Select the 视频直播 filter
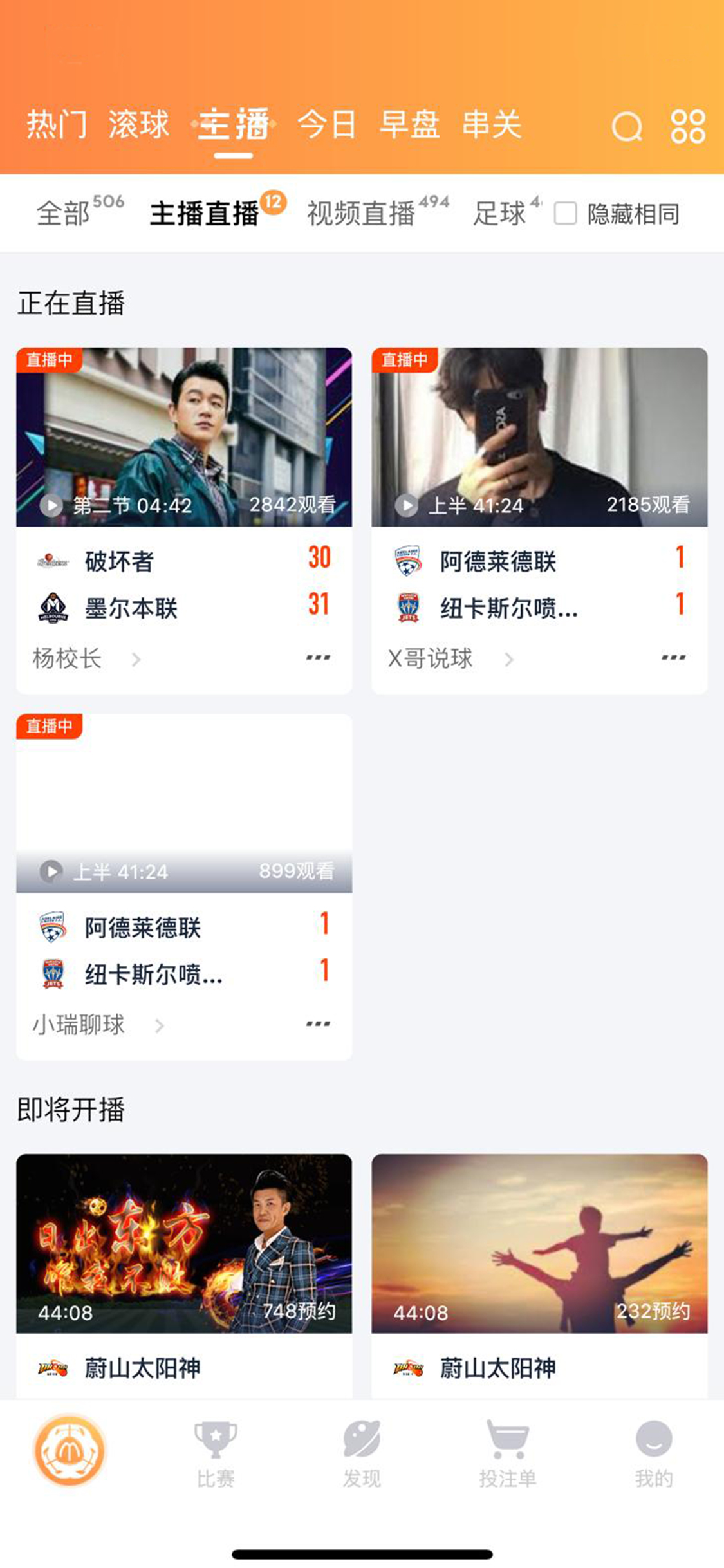The height and width of the screenshot is (1568, 724). point(362,213)
